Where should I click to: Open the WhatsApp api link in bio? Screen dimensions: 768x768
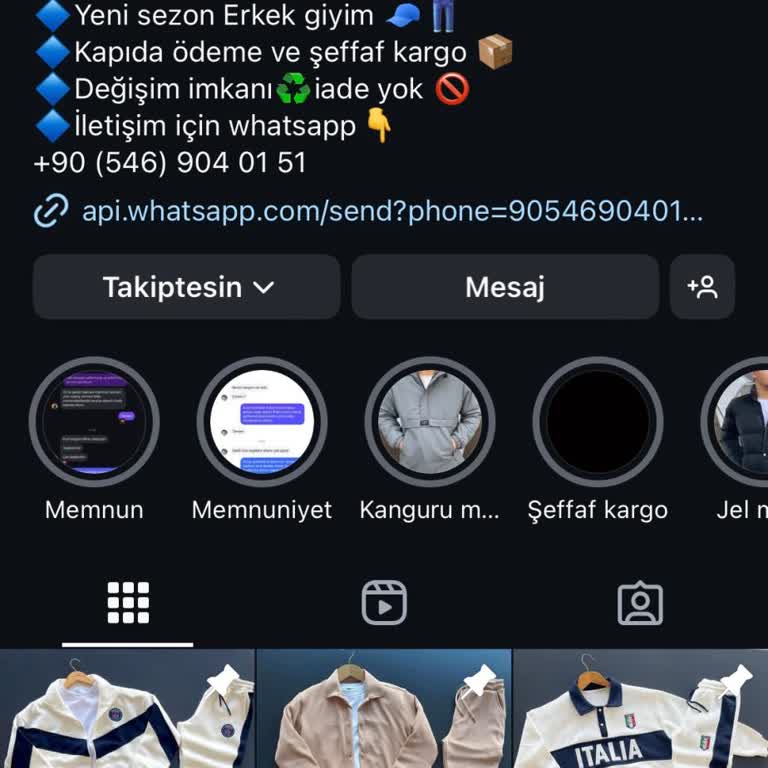click(390, 211)
